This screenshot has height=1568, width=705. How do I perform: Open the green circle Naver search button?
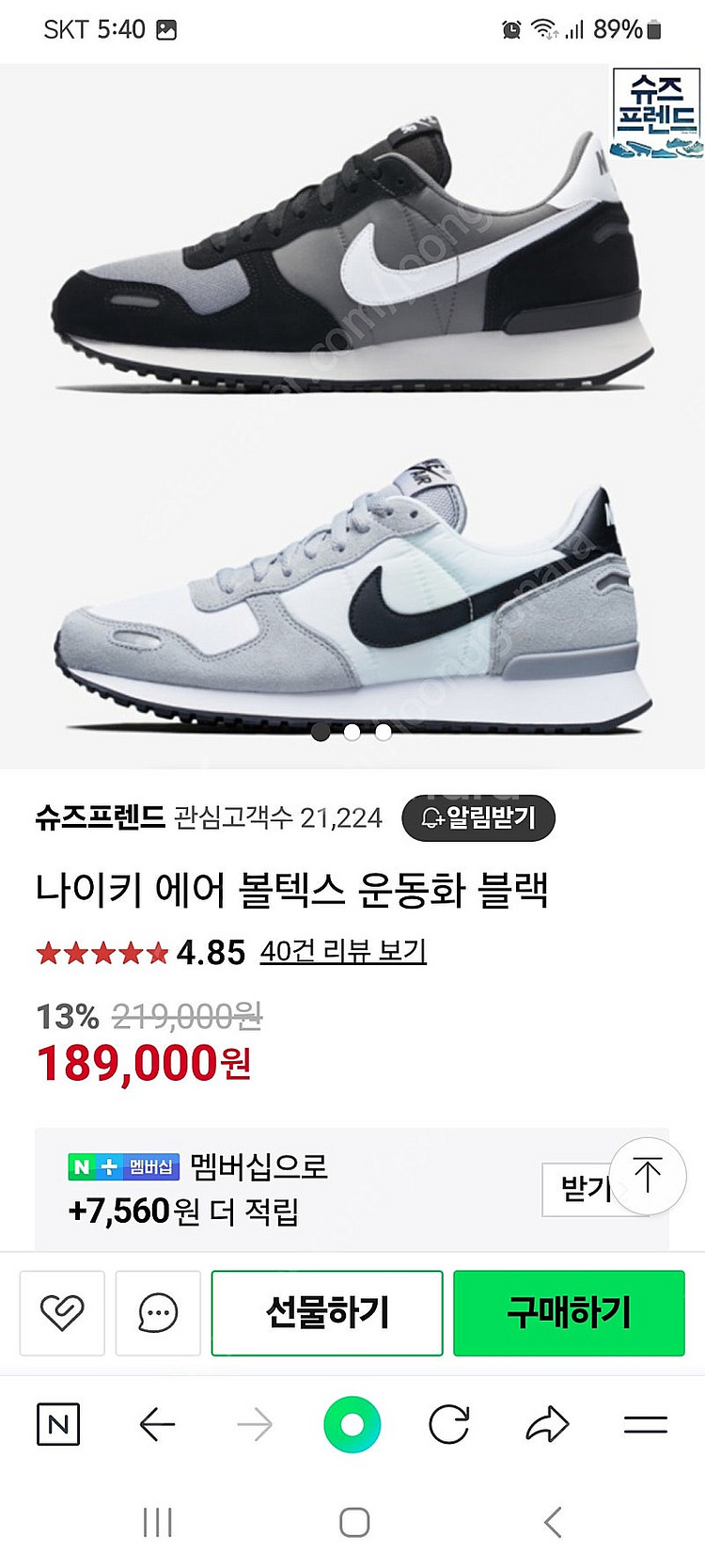point(352,1425)
